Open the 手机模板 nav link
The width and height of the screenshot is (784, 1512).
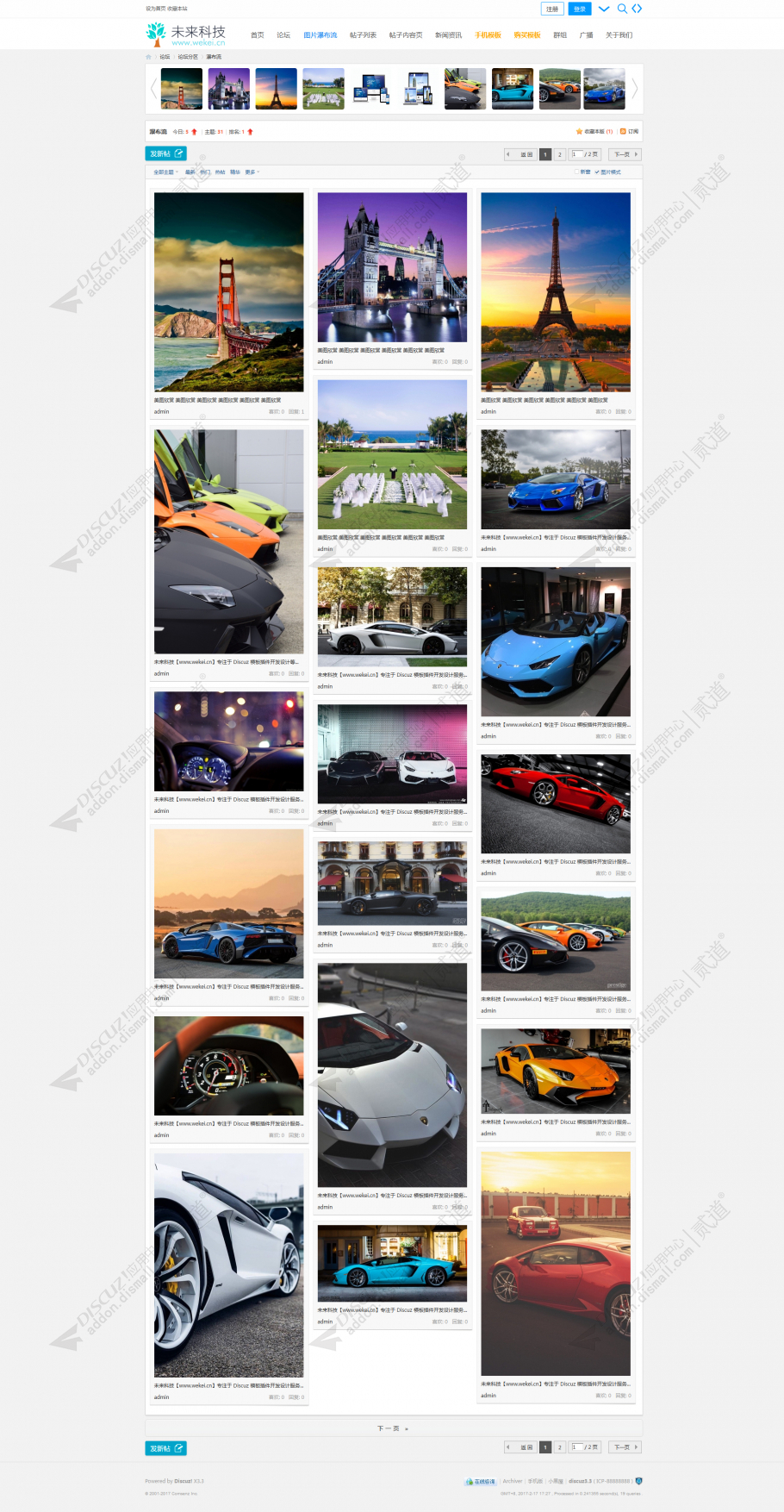point(488,35)
